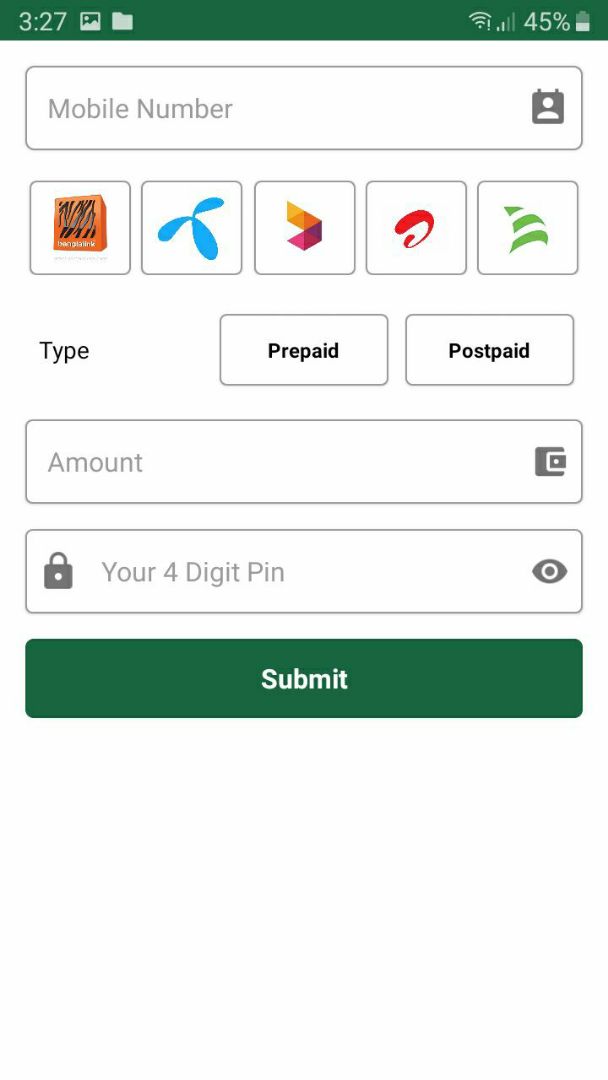The height and width of the screenshot is (1080, 608).
Task: Select the Banglalink operator
Action: point(80,227)
